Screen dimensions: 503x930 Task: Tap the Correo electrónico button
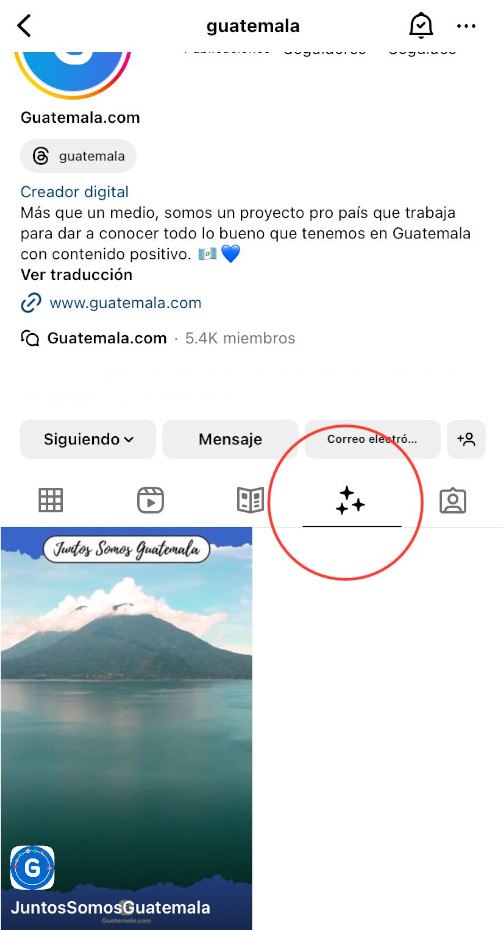[x=373, y=439]
